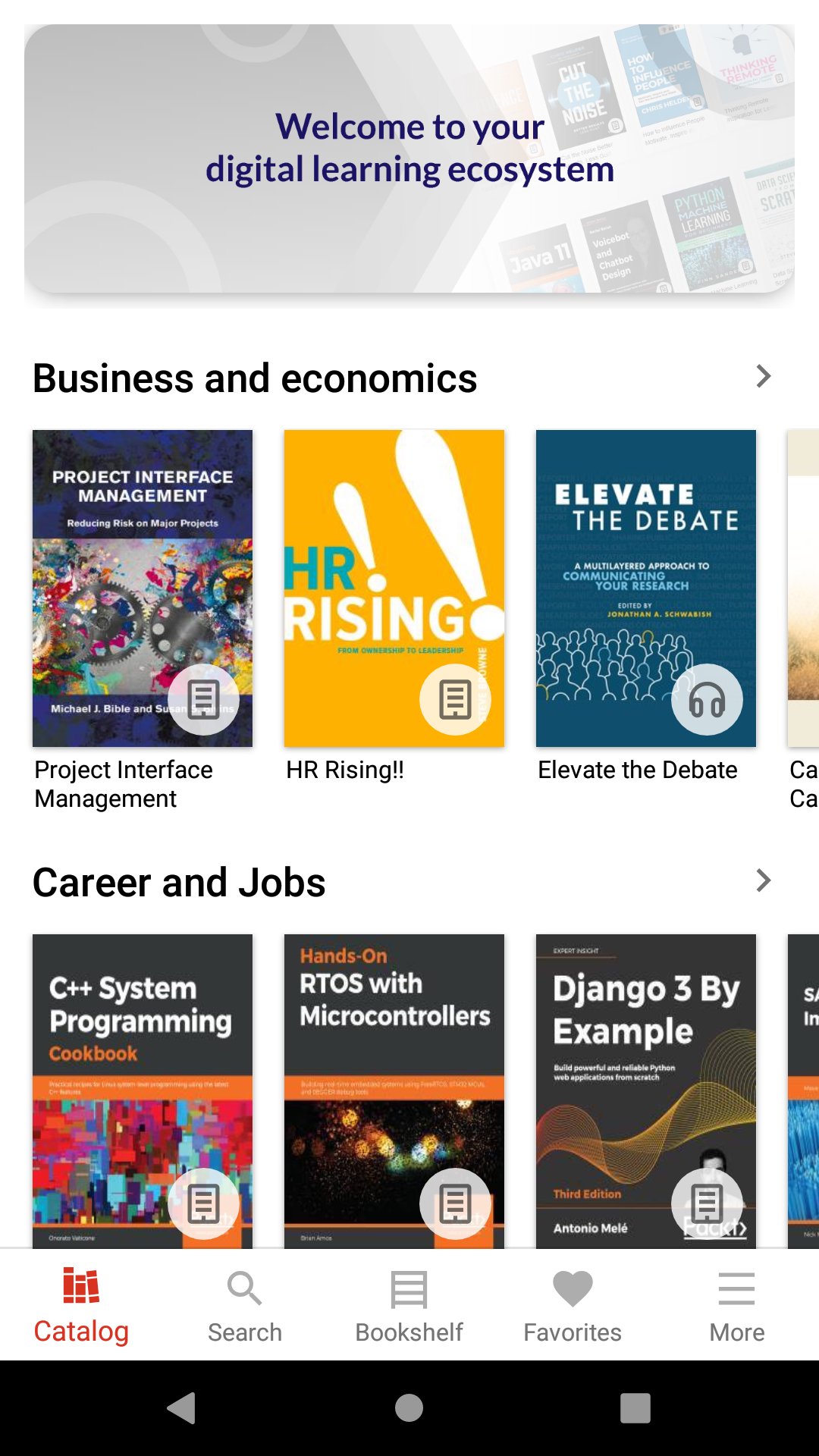Go to the Bookshelf tab

pyautogui.click(x=409, y=1306)
